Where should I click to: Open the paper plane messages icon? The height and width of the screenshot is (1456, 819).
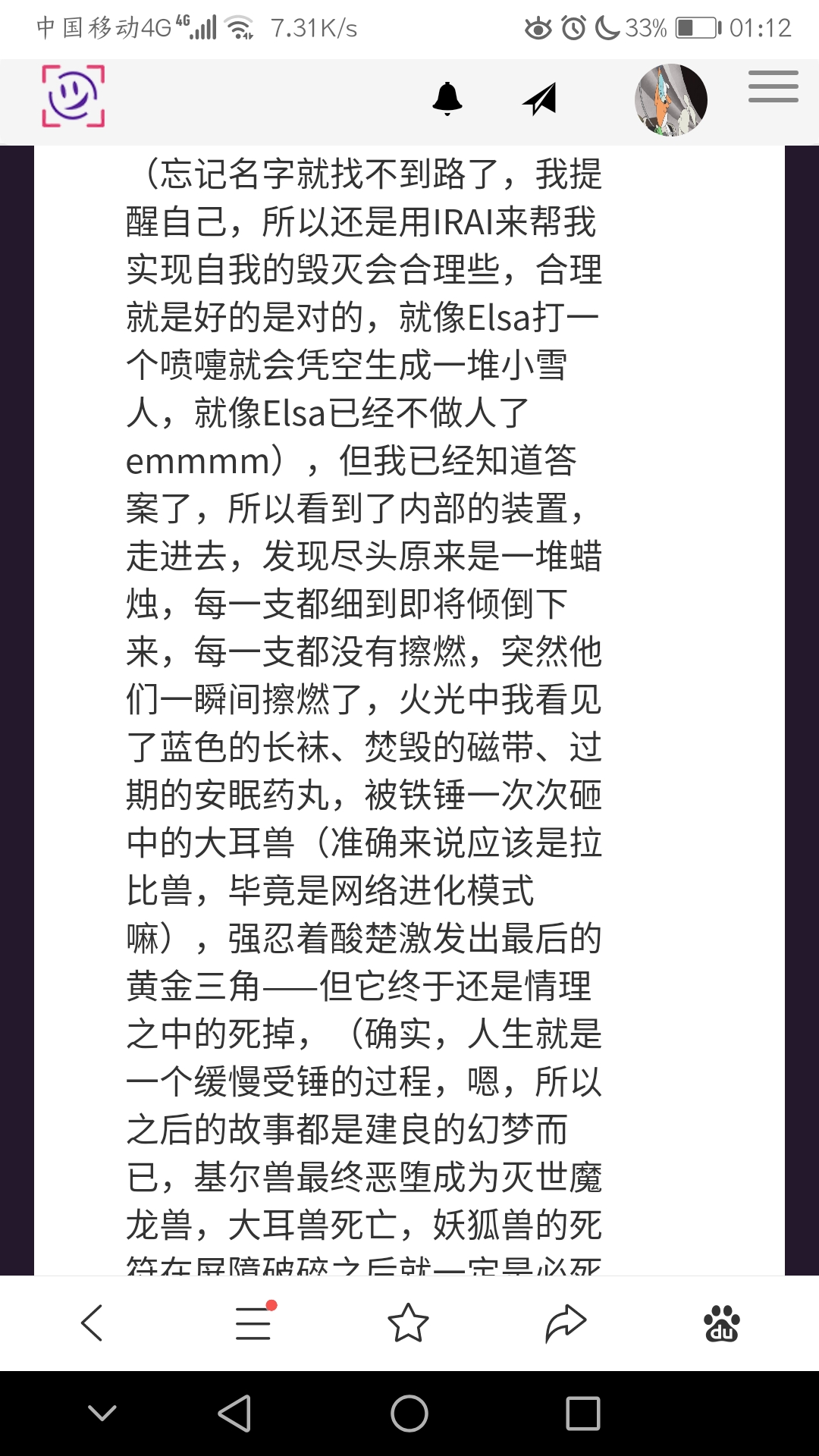pos(540,99)
